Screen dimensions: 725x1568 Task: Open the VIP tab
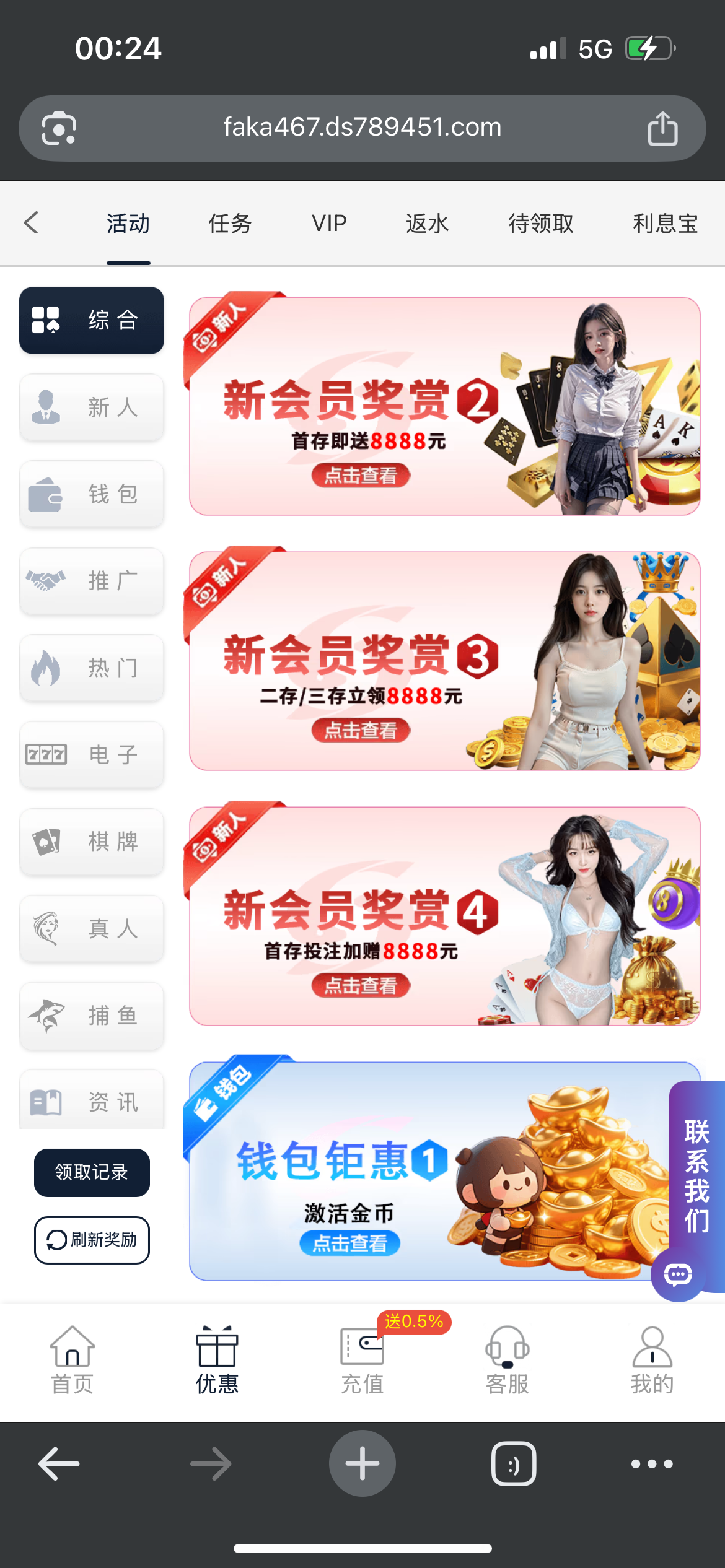click(329, 224)
